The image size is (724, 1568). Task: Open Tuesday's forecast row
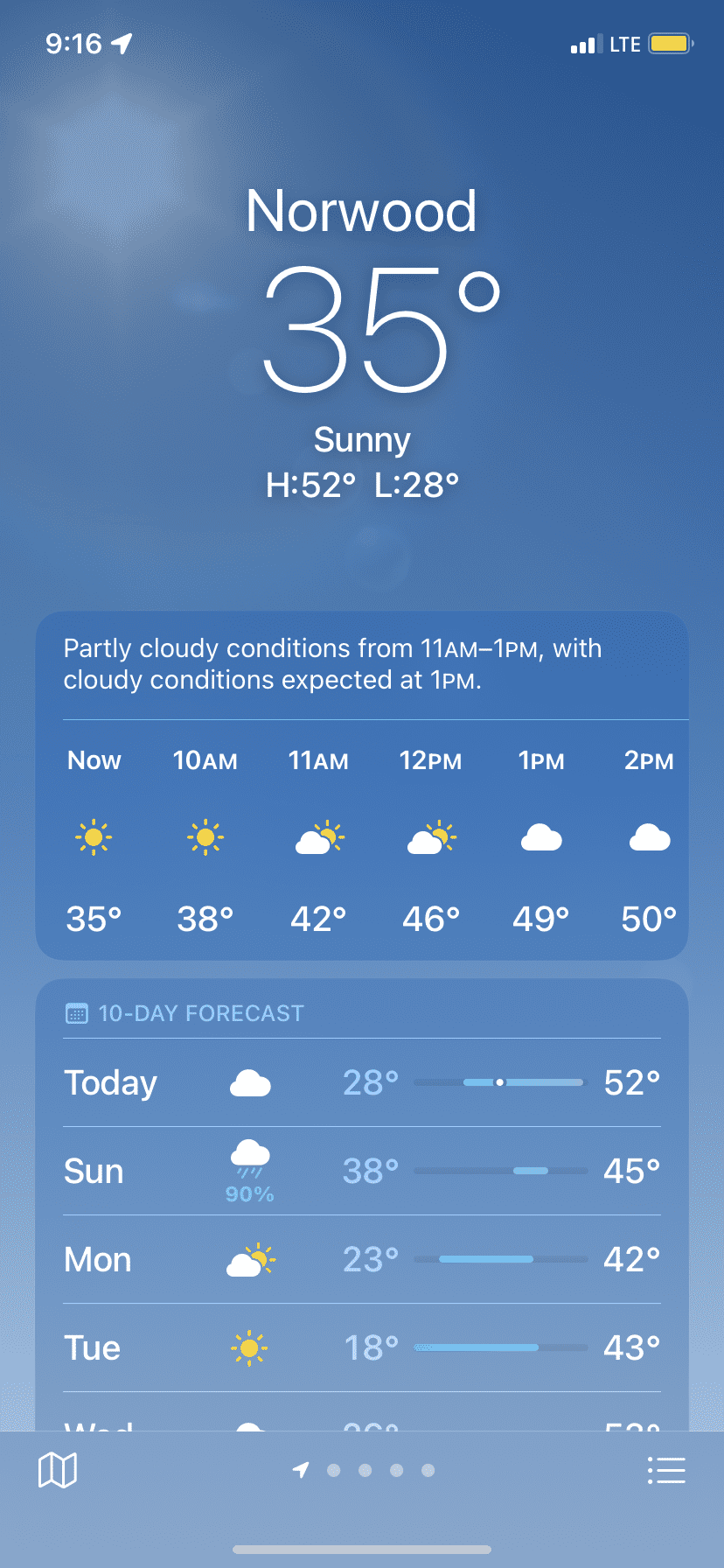point(361,1348)
